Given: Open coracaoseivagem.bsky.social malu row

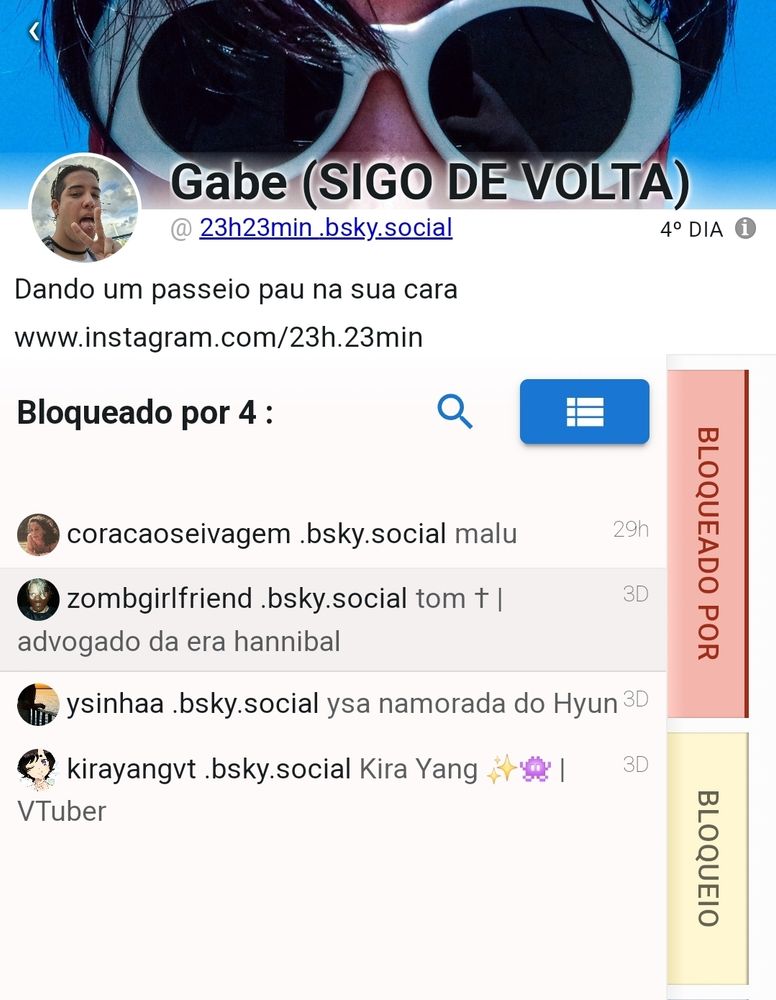Looking at the screenshot, I should point(333,534).
